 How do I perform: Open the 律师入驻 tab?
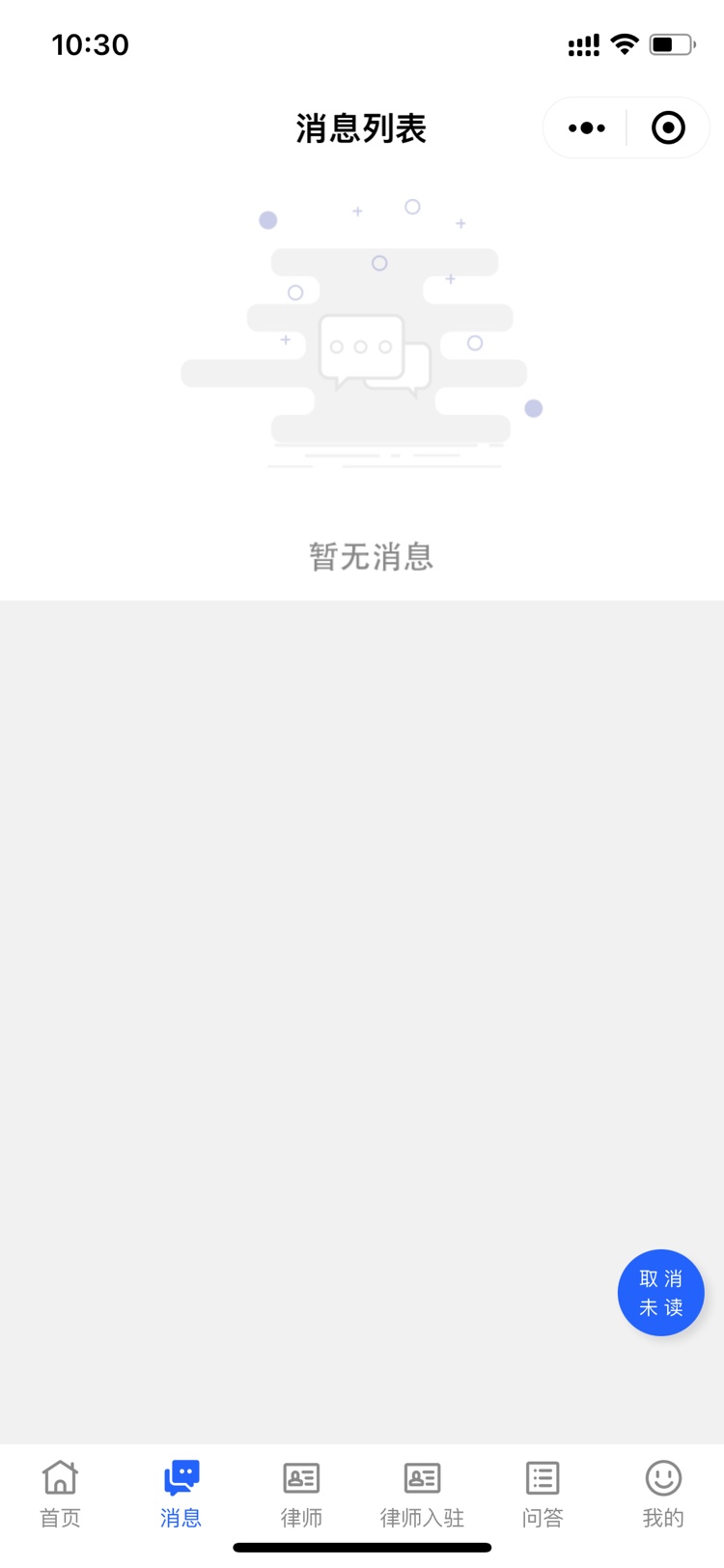coord(422,1494)
